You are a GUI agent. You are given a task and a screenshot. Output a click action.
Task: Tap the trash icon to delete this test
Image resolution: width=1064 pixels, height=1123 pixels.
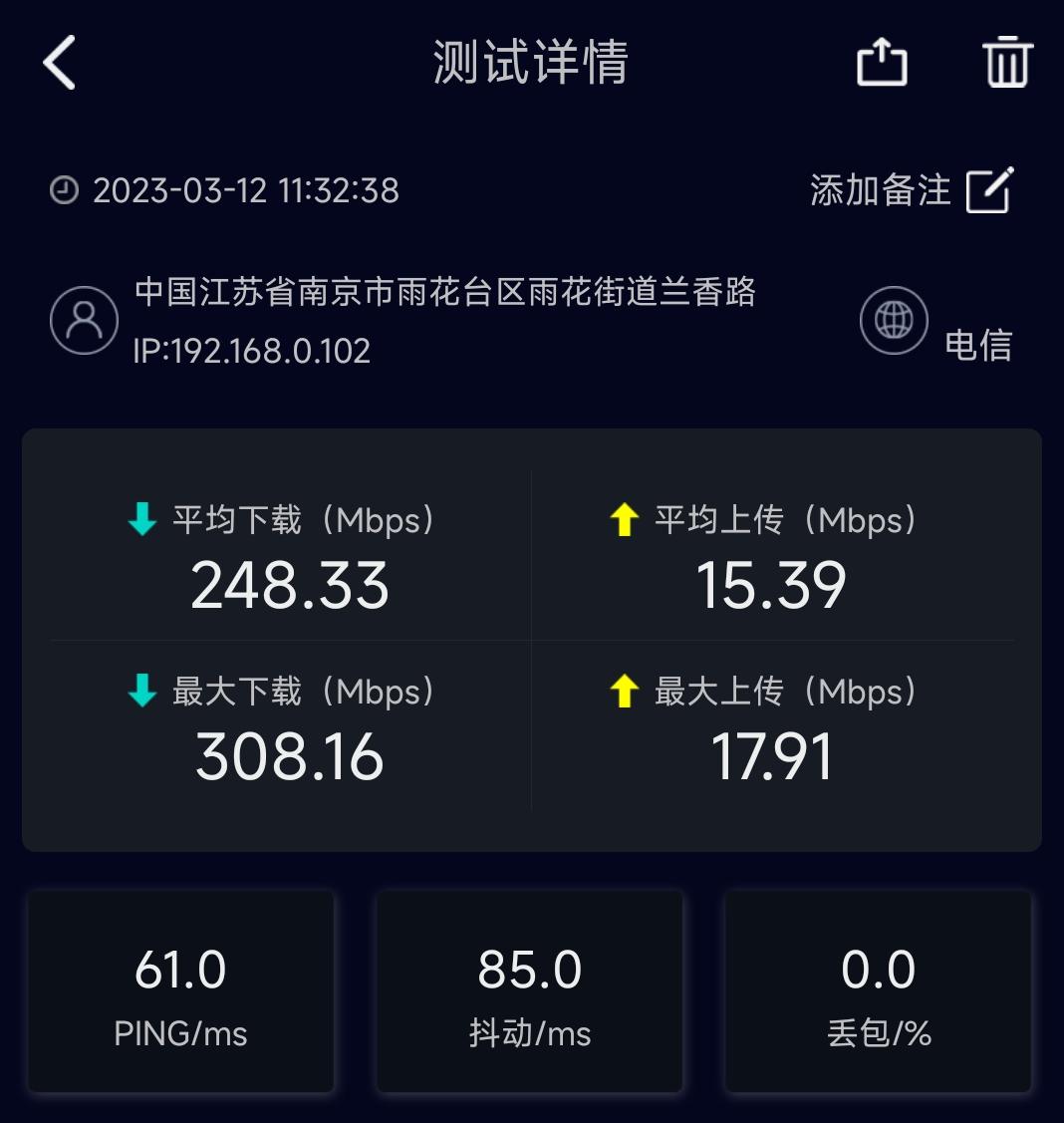click(1005, 61)
